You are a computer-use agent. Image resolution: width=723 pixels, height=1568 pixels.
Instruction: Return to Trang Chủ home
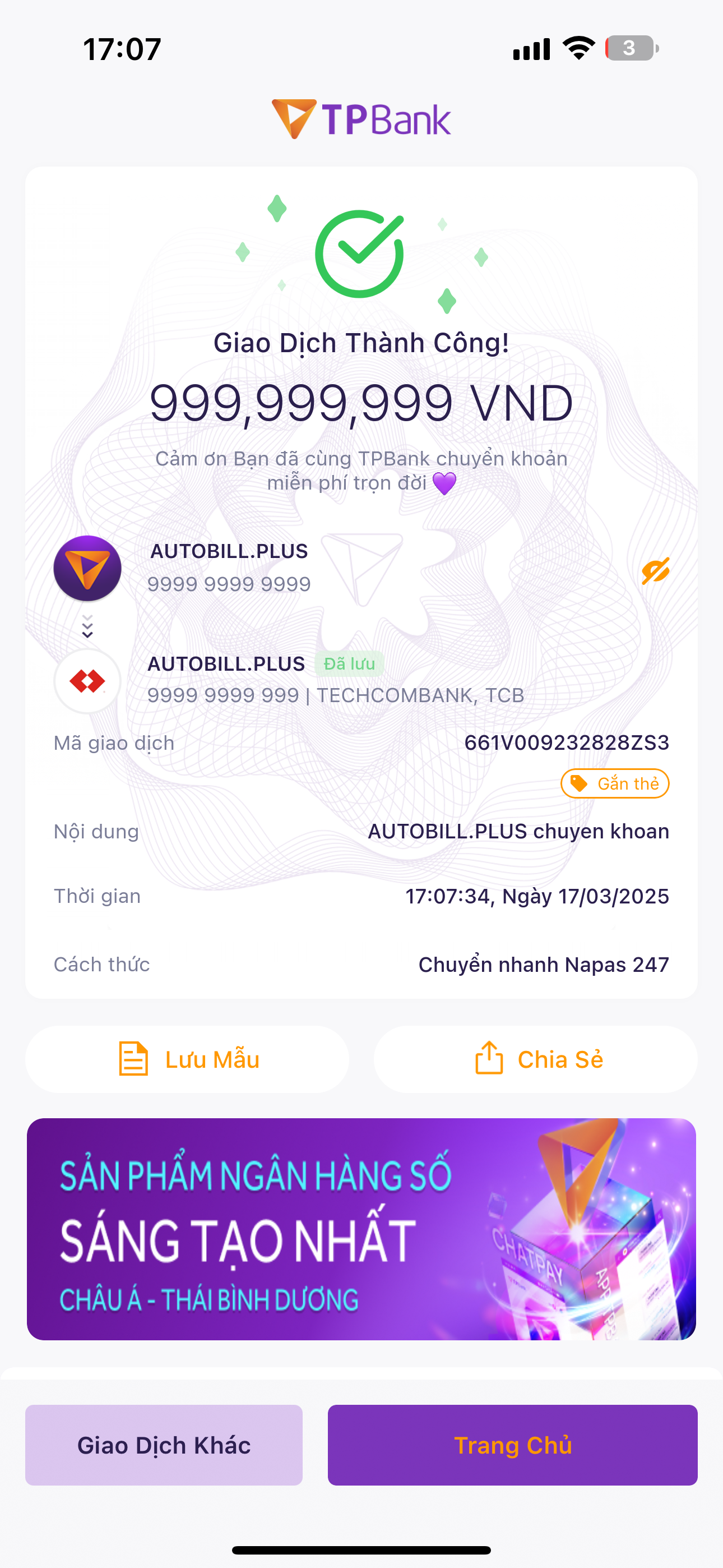click(512, 1445)
